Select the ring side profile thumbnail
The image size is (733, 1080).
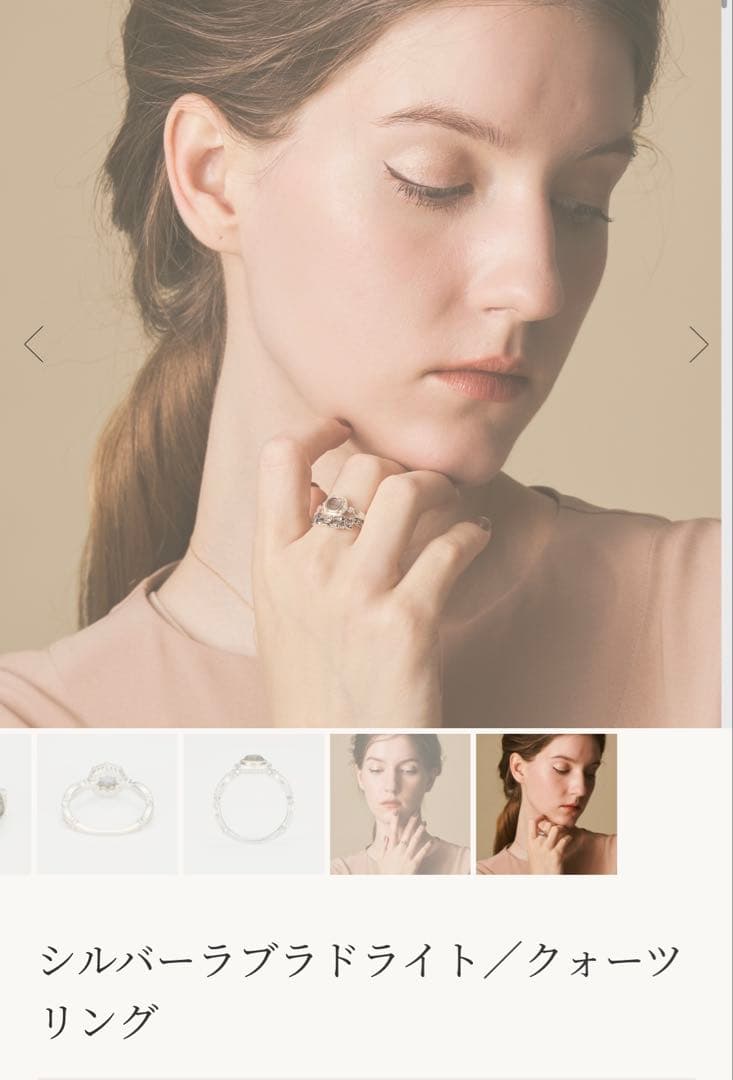pos(253,804)
